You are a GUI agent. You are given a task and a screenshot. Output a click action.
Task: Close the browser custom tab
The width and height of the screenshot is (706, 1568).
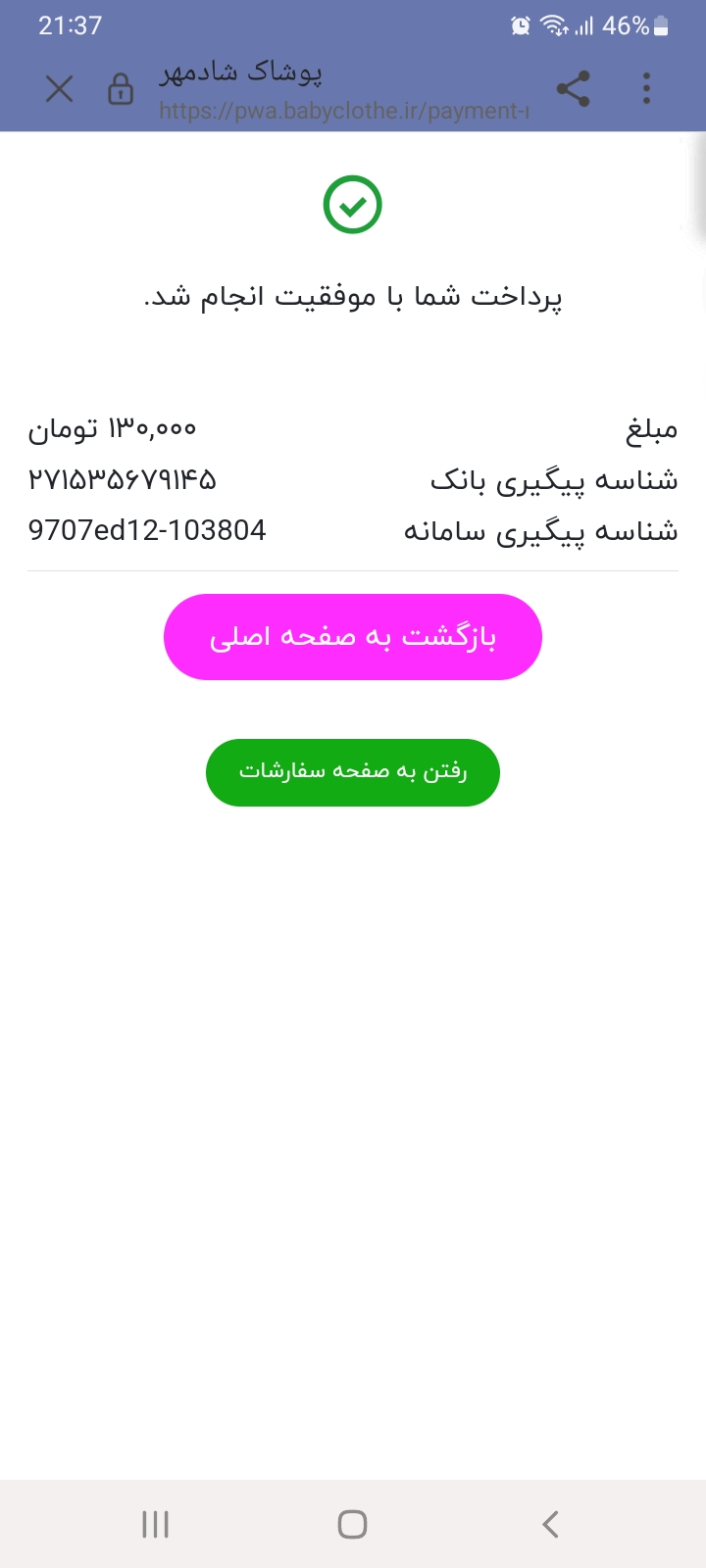(x=60, y=89)
